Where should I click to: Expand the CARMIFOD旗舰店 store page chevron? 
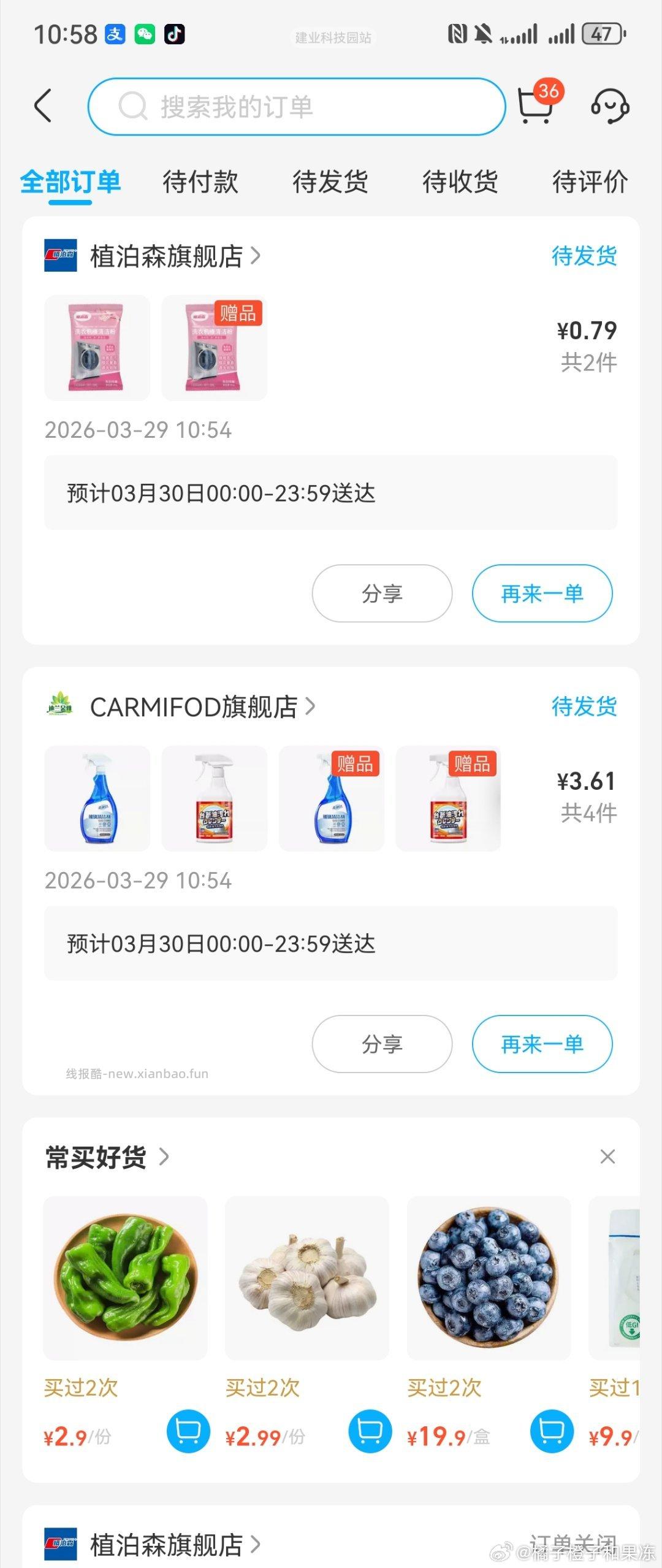tap(311, 706)
